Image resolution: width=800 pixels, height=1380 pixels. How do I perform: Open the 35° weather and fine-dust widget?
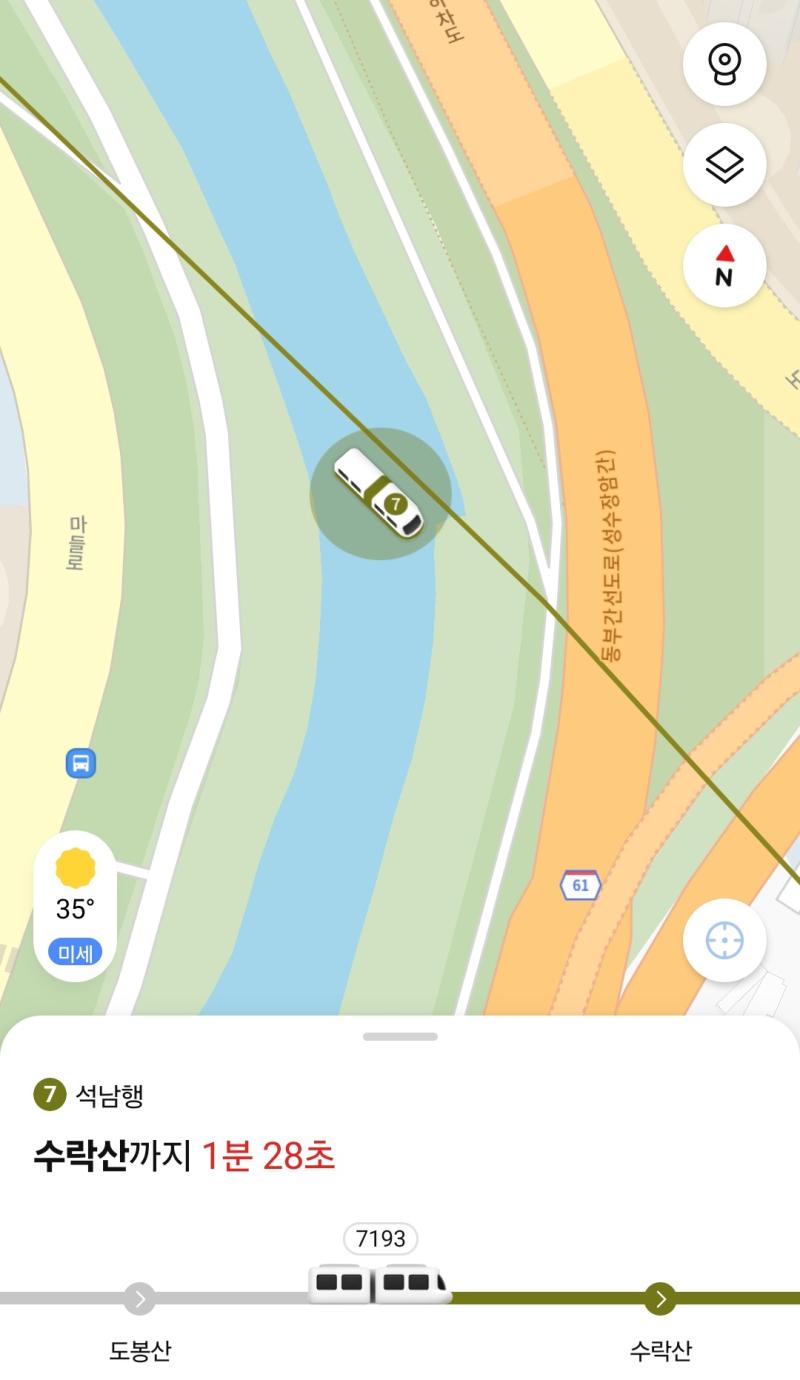[75, 906]
